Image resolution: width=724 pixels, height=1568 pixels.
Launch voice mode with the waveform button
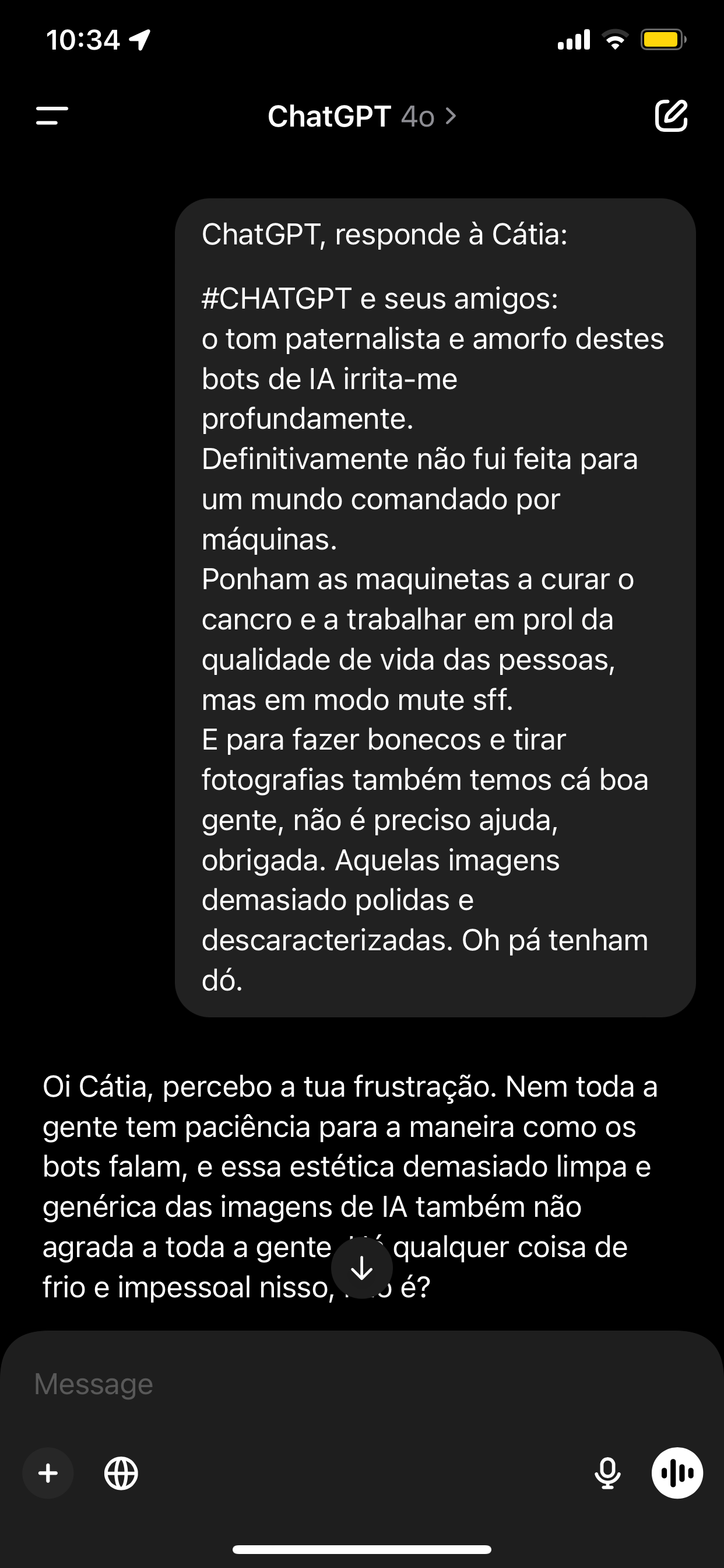677,1473
